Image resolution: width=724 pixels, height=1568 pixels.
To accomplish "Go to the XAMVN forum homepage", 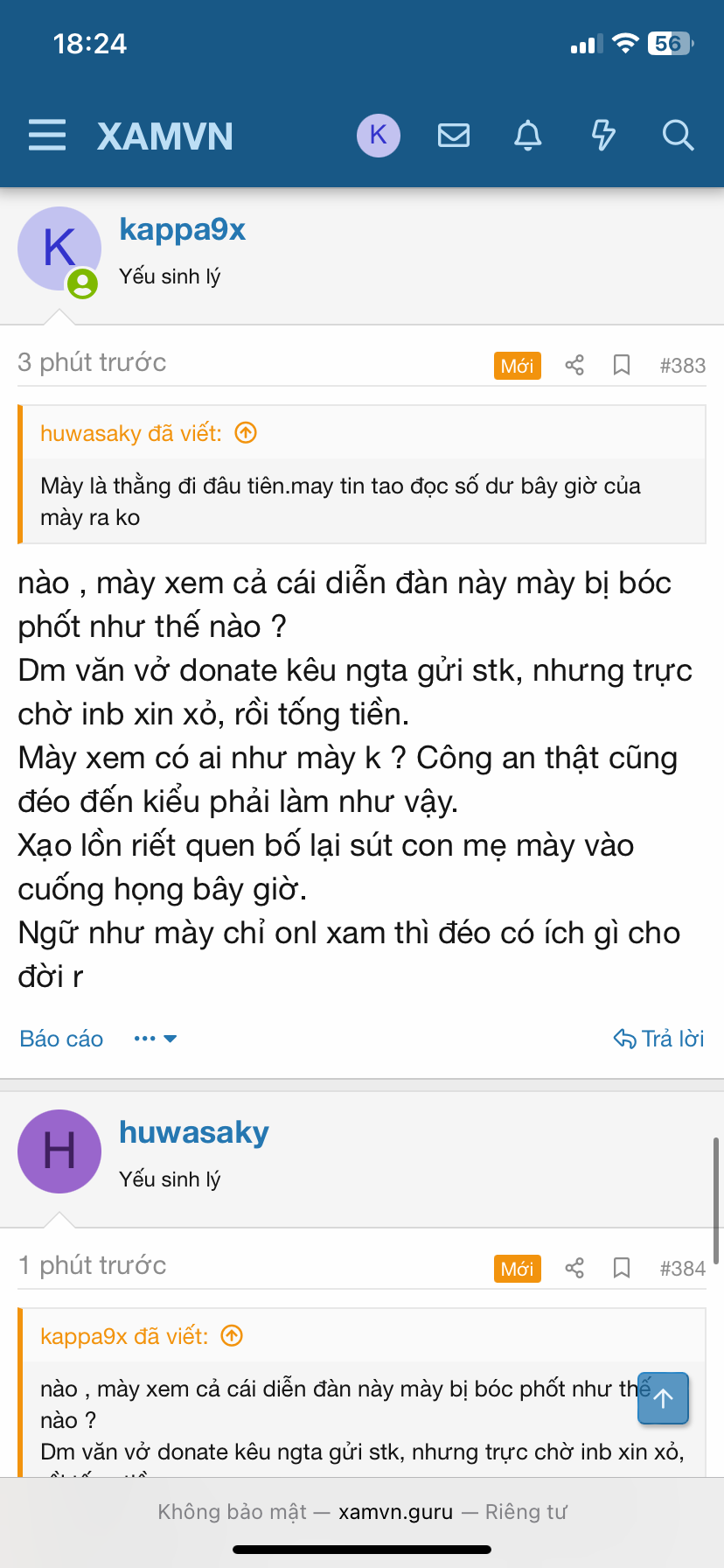I will [165, 136].
